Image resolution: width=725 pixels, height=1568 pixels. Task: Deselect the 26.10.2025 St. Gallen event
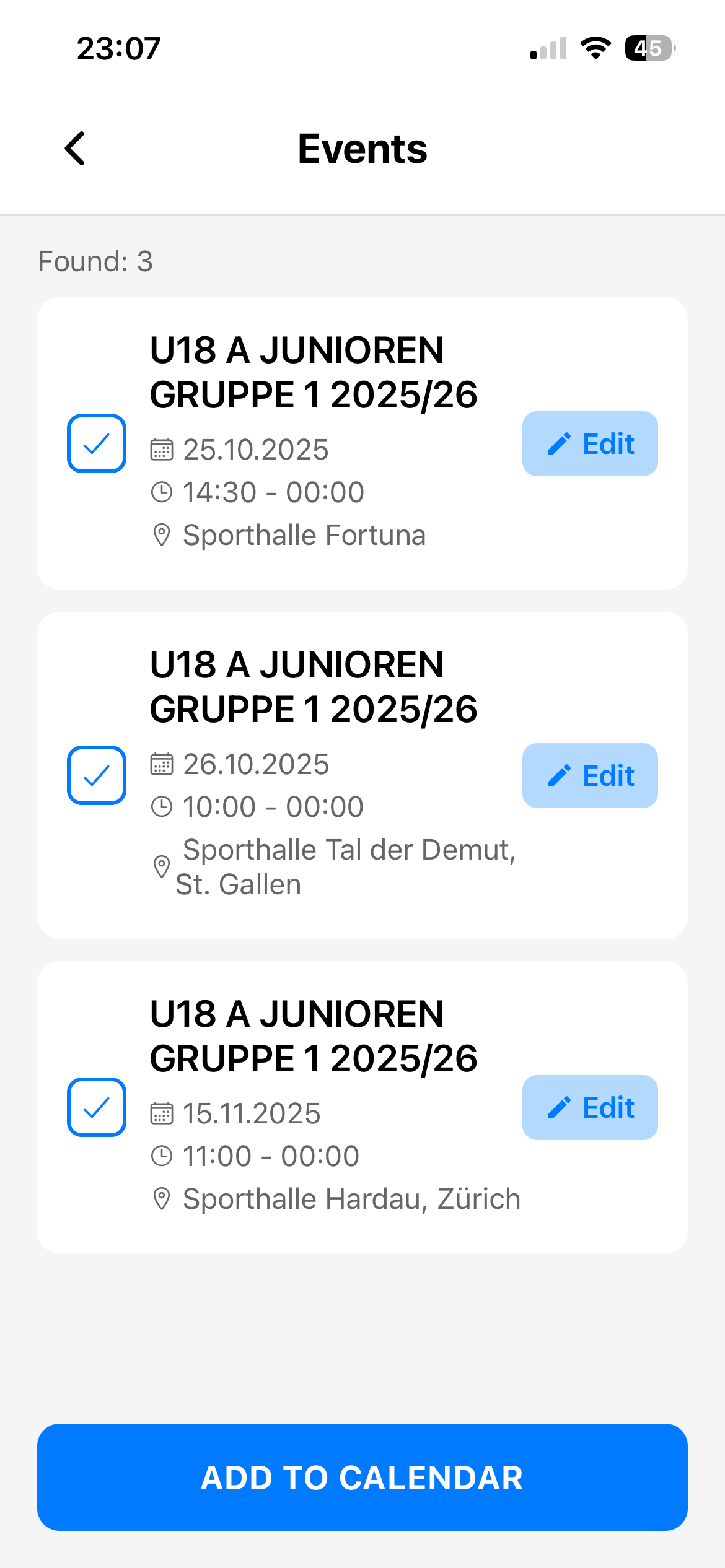[x=97, y=775]
